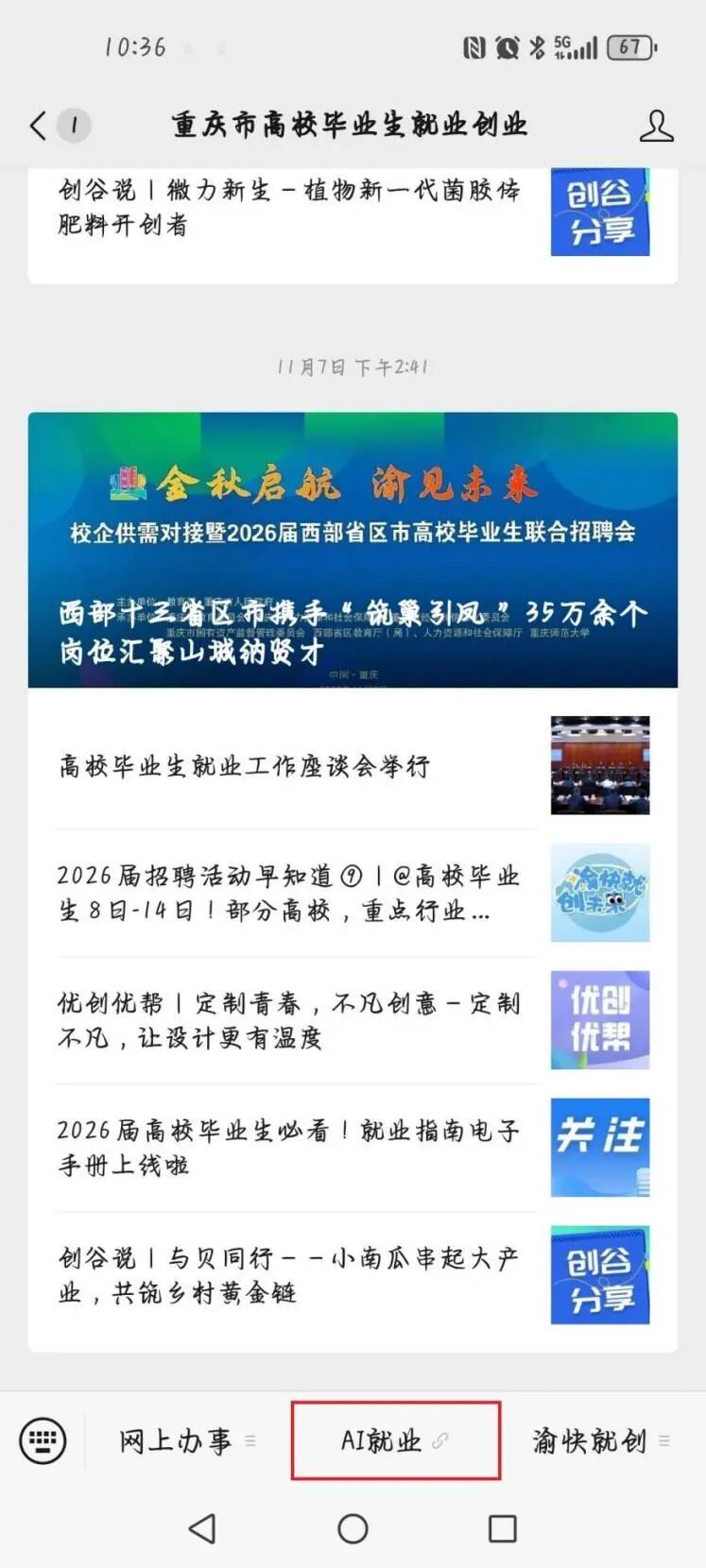Viewport: 706px width, 1568px height.
Task: Open the AI就业 link
Action: click(x=395, y=1441)
